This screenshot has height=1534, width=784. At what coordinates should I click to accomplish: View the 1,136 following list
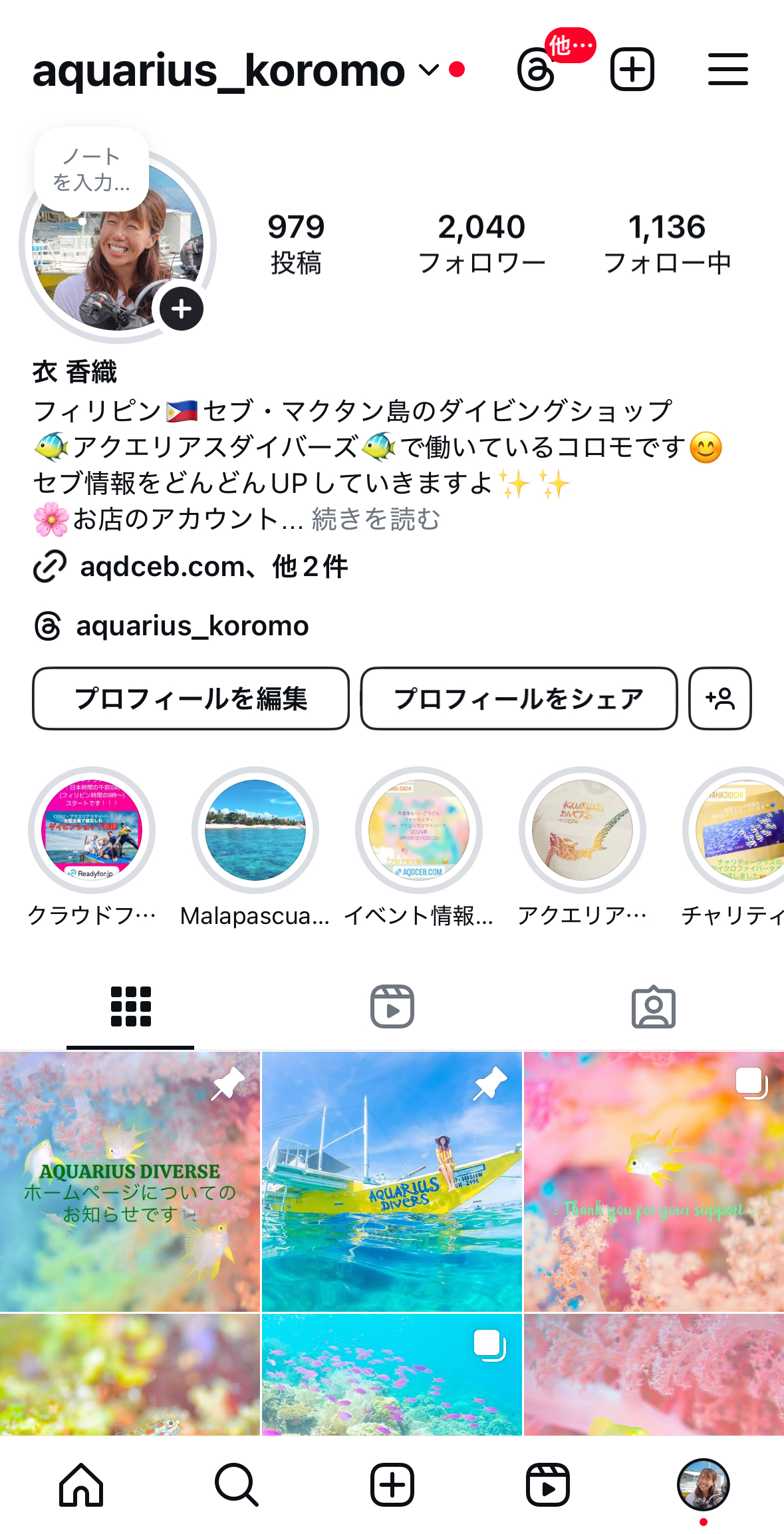(x=667, y=243)
